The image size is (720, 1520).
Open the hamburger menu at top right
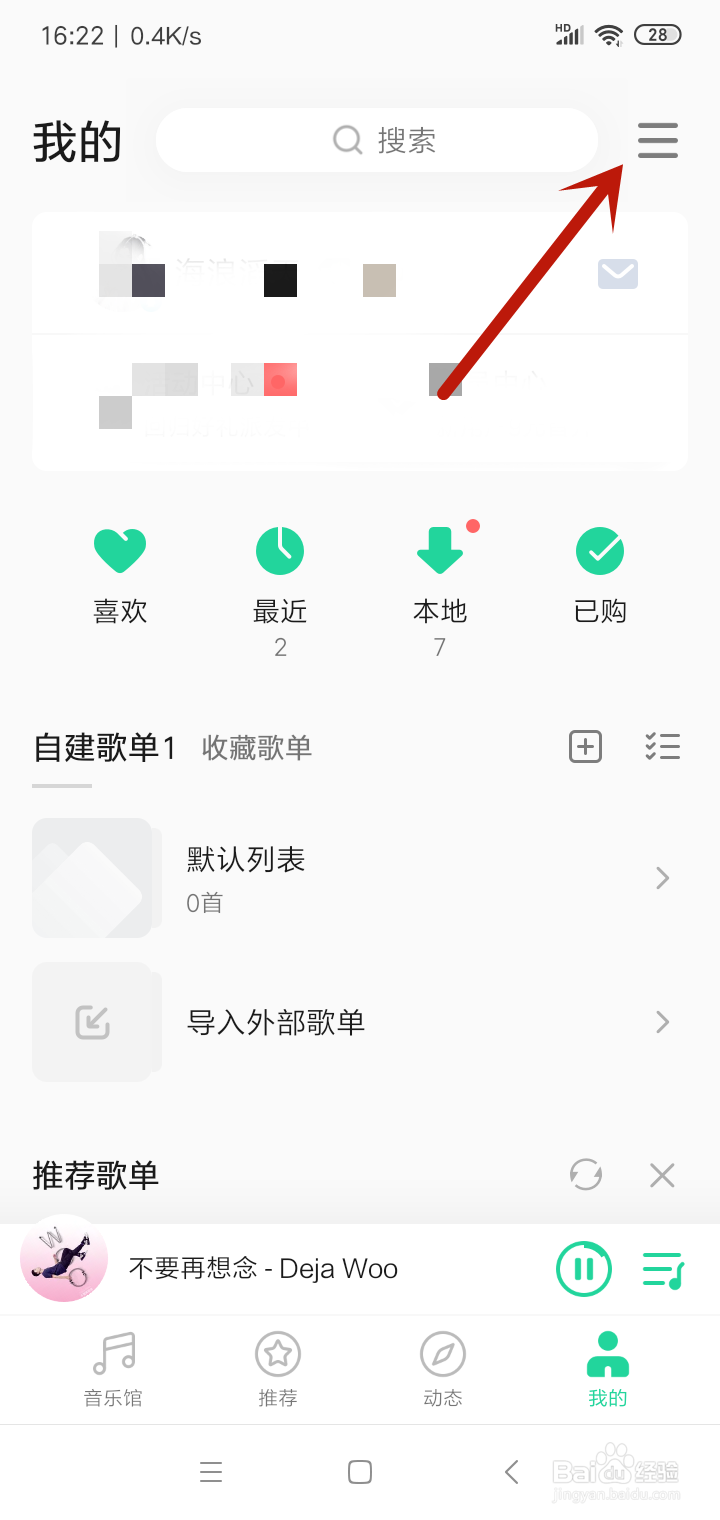tap(657, 141)
